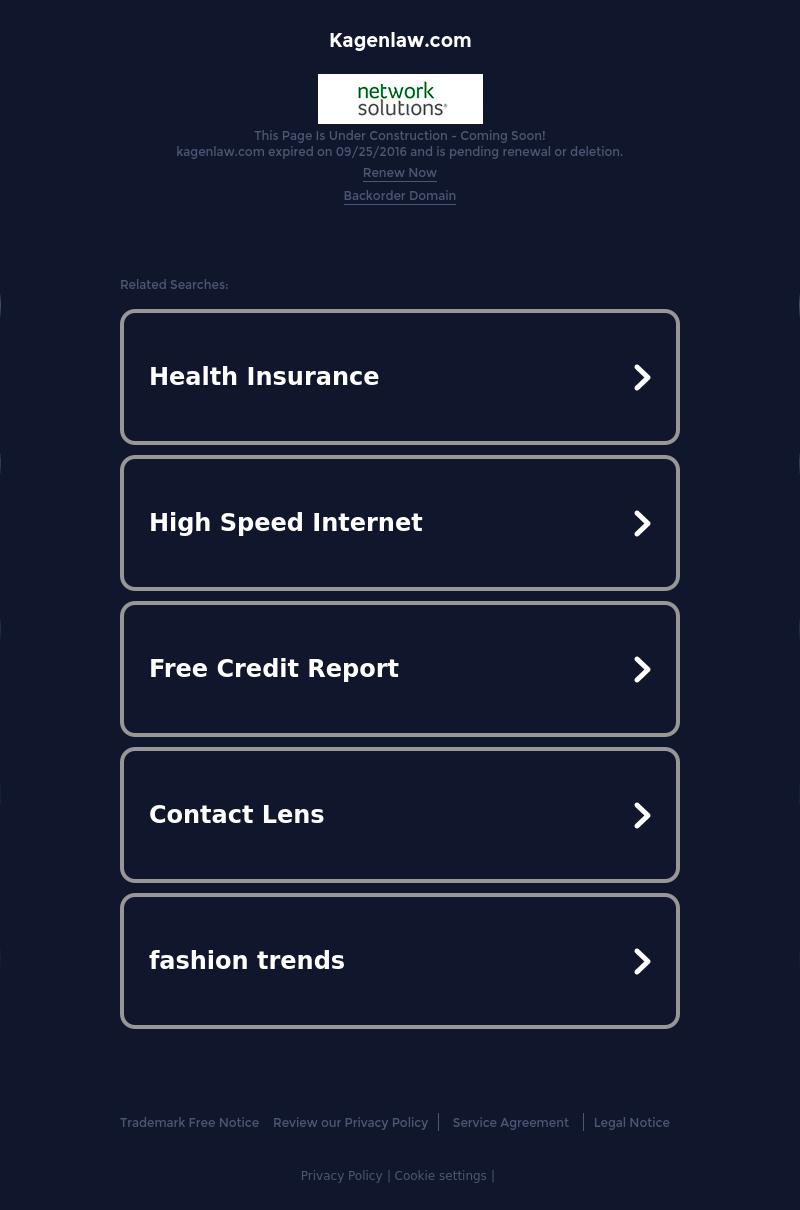800x1210 pixels.
Task: Open Cookie settings
Action: coord(440,1176)
